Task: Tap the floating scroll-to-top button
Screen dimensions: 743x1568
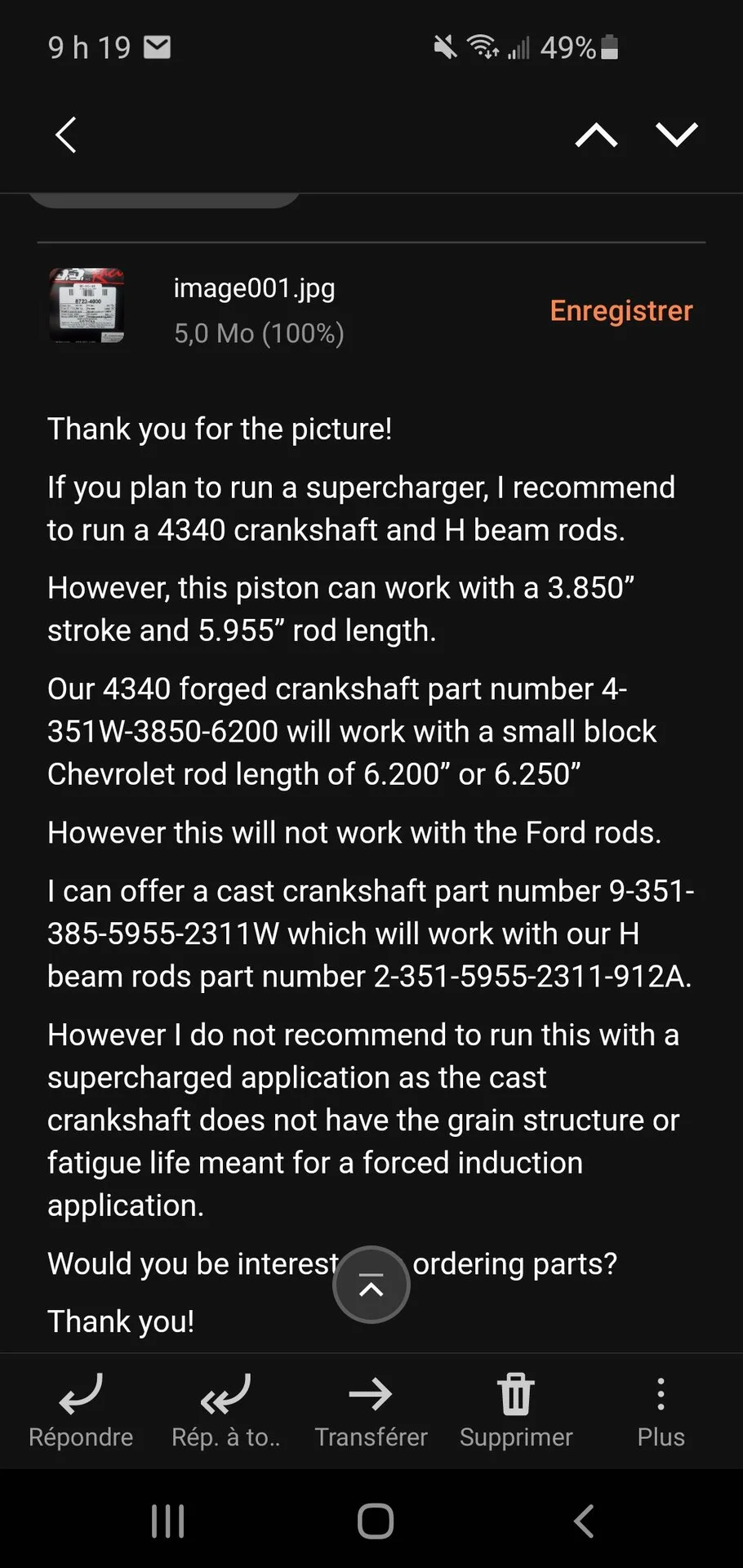Action: pos(371,1285)
